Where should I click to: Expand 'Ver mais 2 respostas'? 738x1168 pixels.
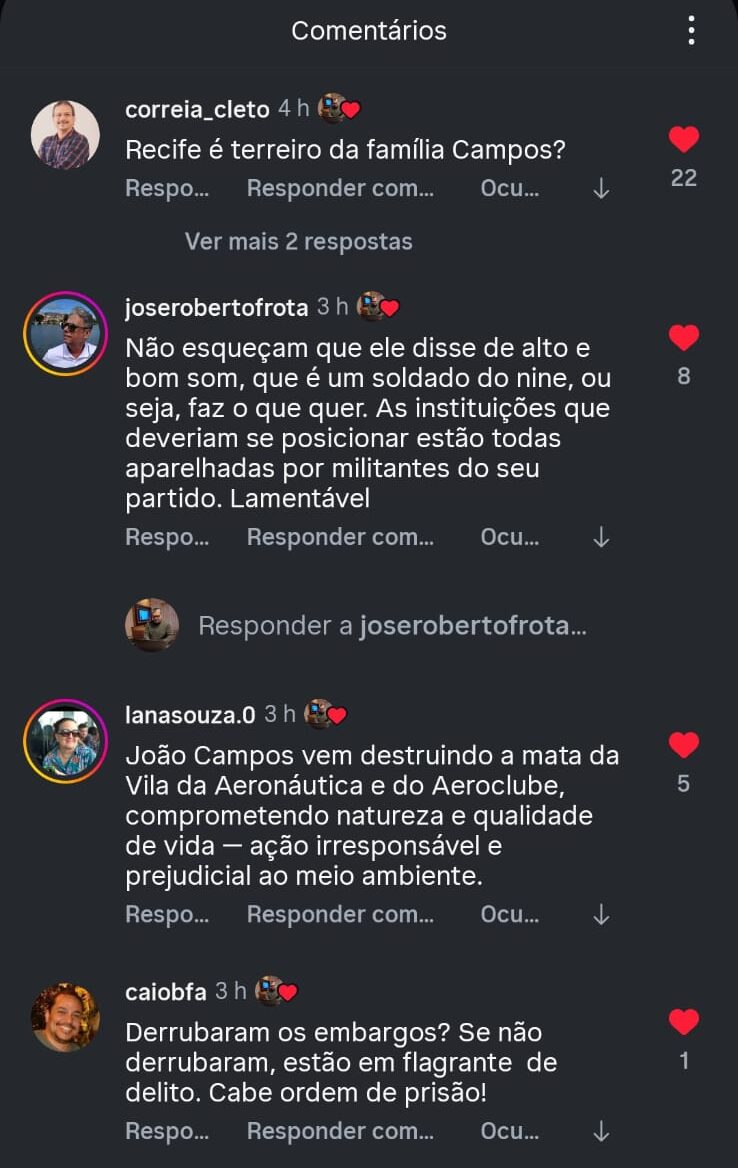(x=298, y=241)
